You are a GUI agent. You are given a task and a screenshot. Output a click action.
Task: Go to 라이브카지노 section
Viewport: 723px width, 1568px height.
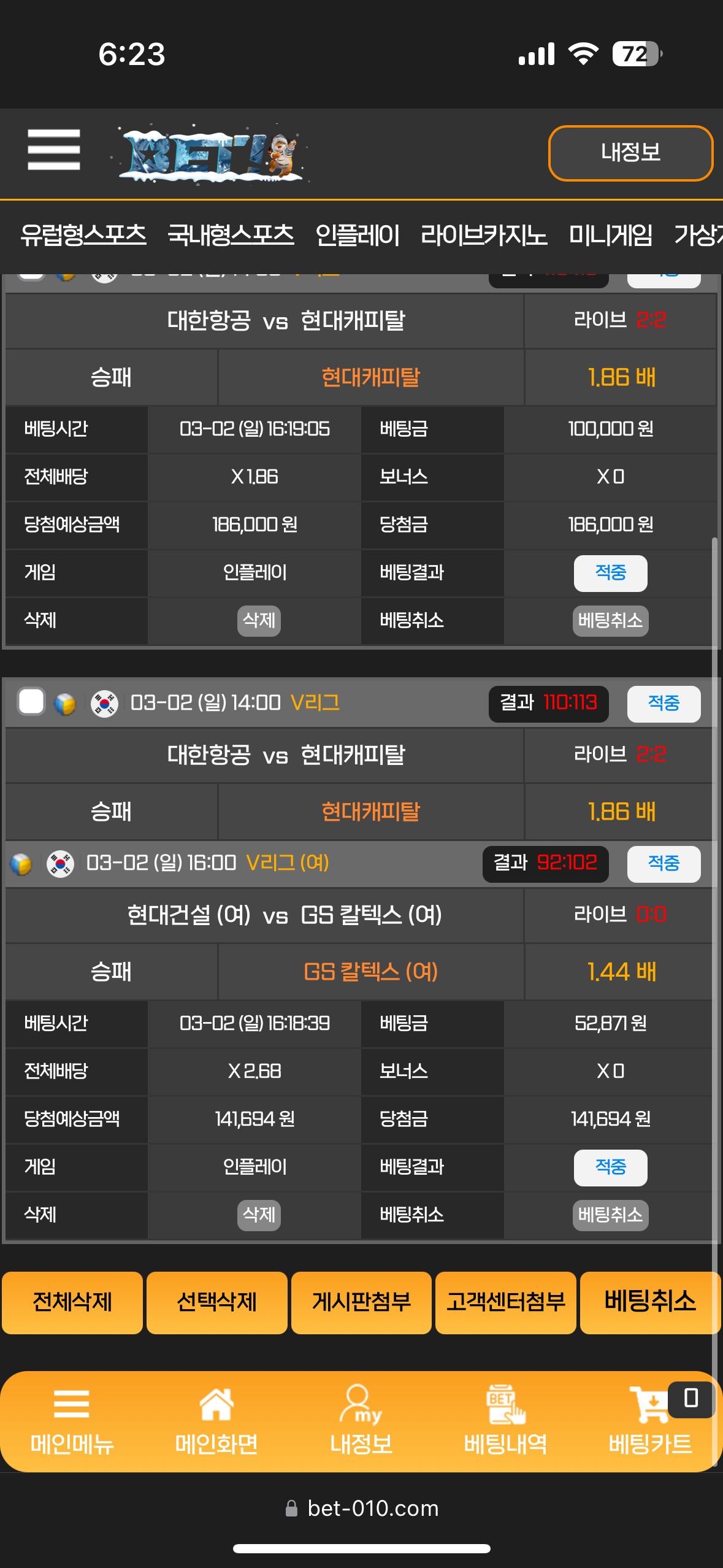click(x=484, y=236)
